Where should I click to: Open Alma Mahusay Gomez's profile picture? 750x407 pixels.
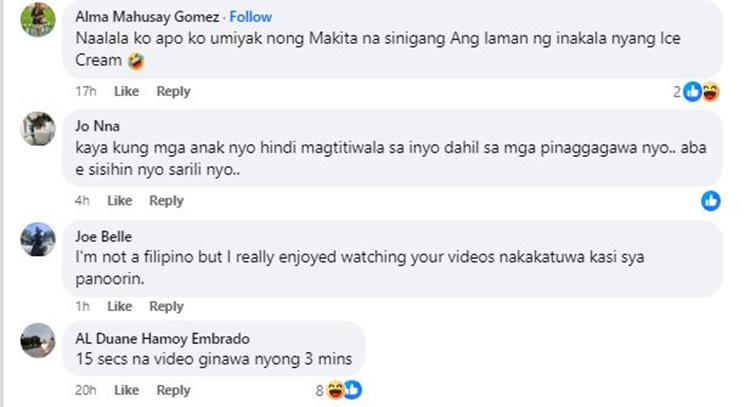coord(38,19)
